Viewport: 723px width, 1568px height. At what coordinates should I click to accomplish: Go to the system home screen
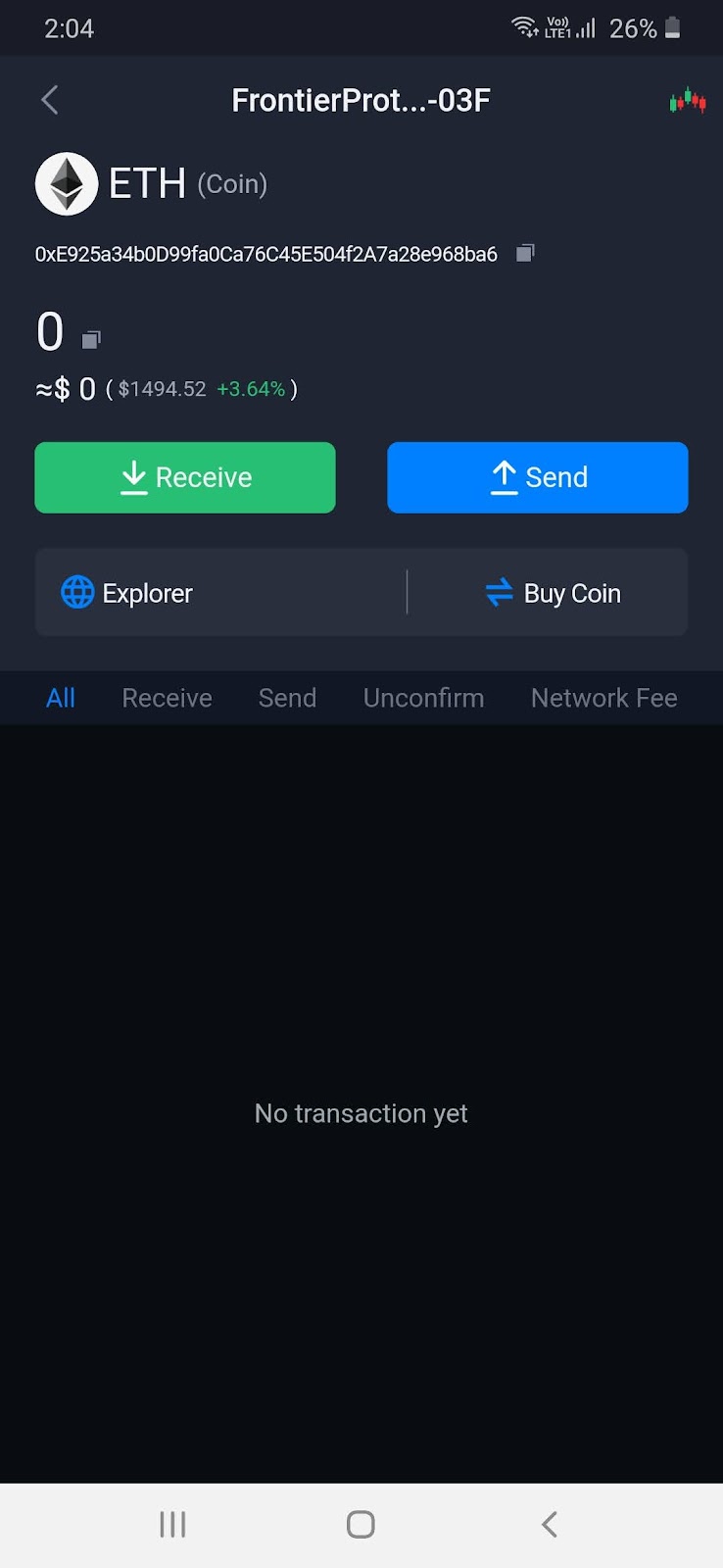point(361,1524)
